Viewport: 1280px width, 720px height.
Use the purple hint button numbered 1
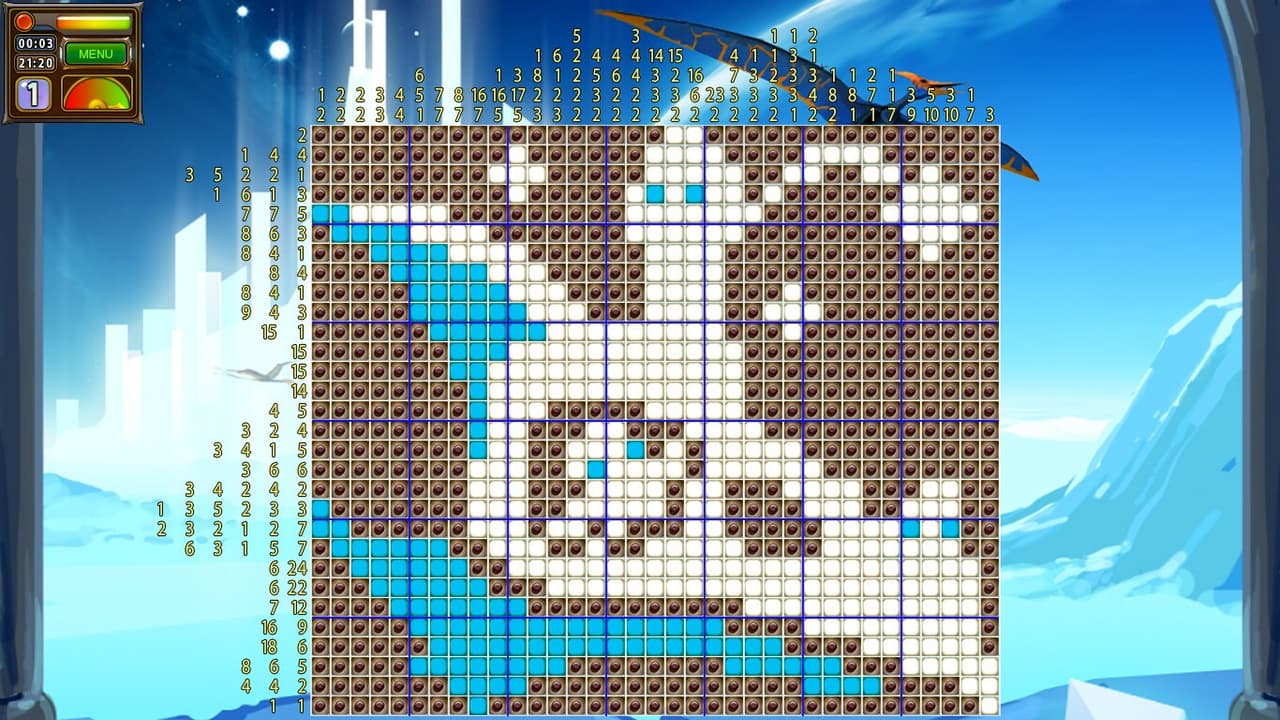[33, 94]
